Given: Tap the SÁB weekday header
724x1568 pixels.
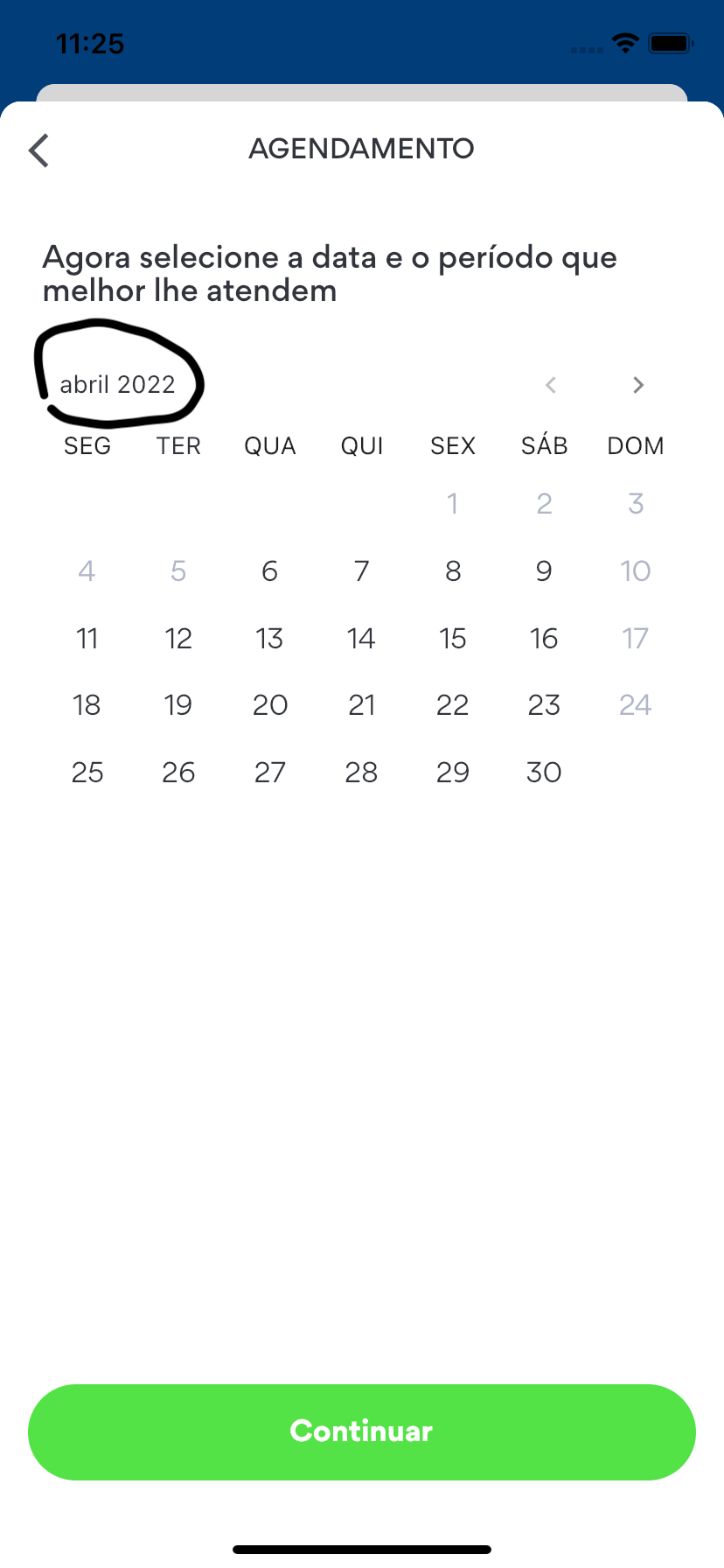Looking at the screenshot, I should point(544,446).
